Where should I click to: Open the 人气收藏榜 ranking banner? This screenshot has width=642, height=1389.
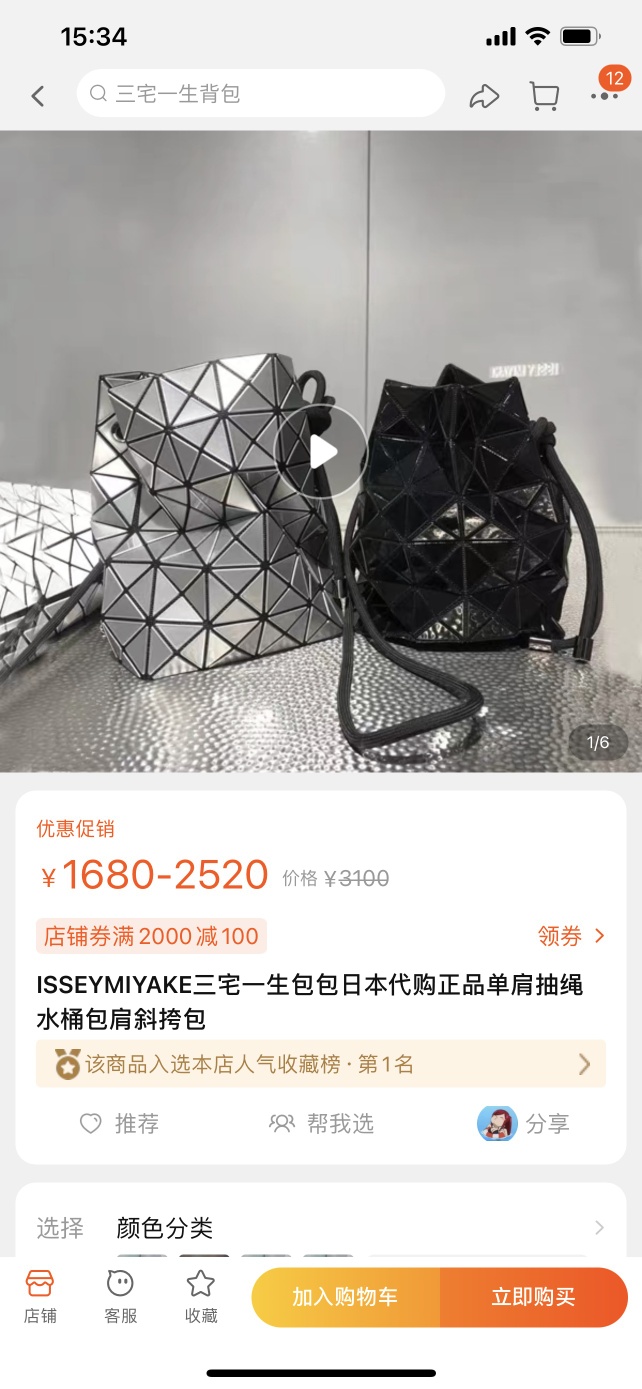click(320, 1064)
